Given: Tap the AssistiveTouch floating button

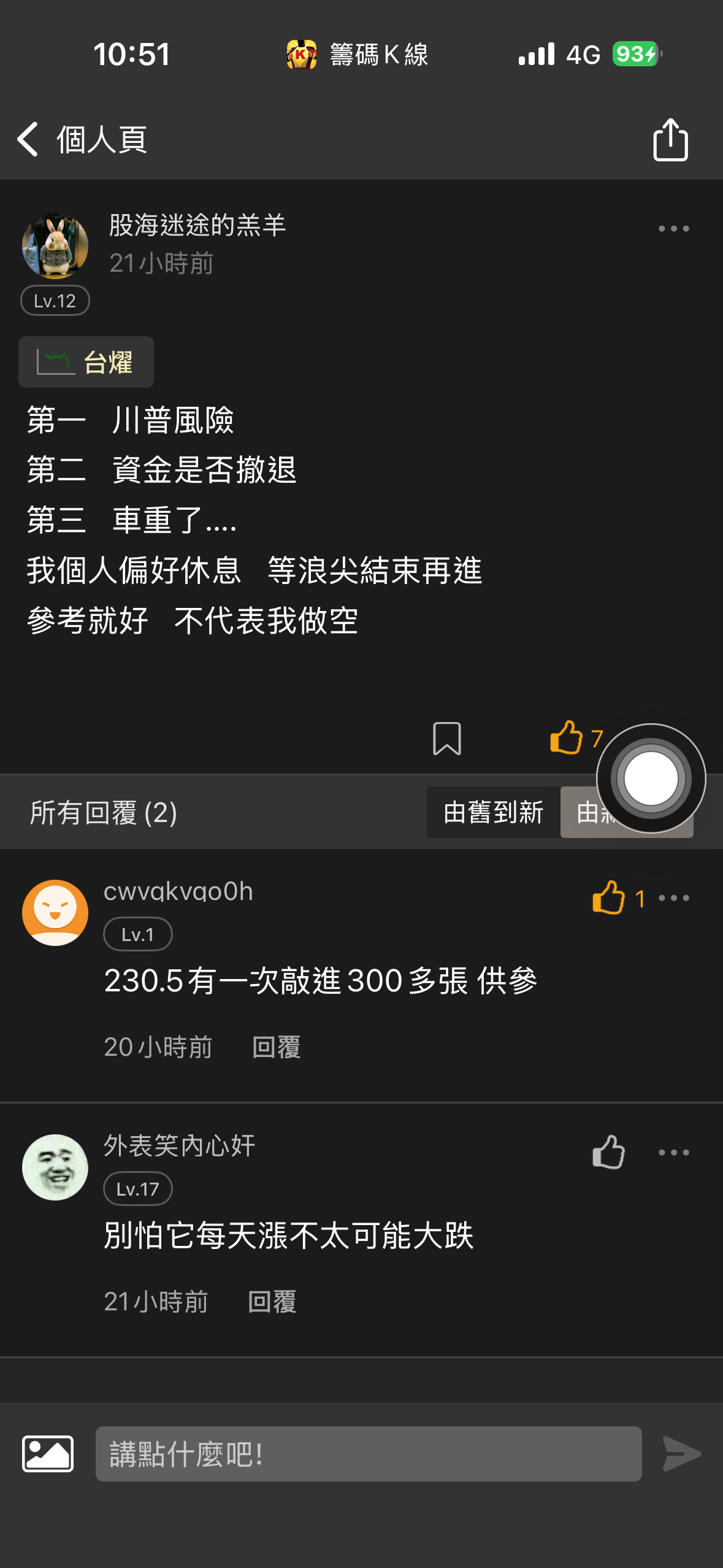Looking at the screenshot, I should click(x=651, y=778).
